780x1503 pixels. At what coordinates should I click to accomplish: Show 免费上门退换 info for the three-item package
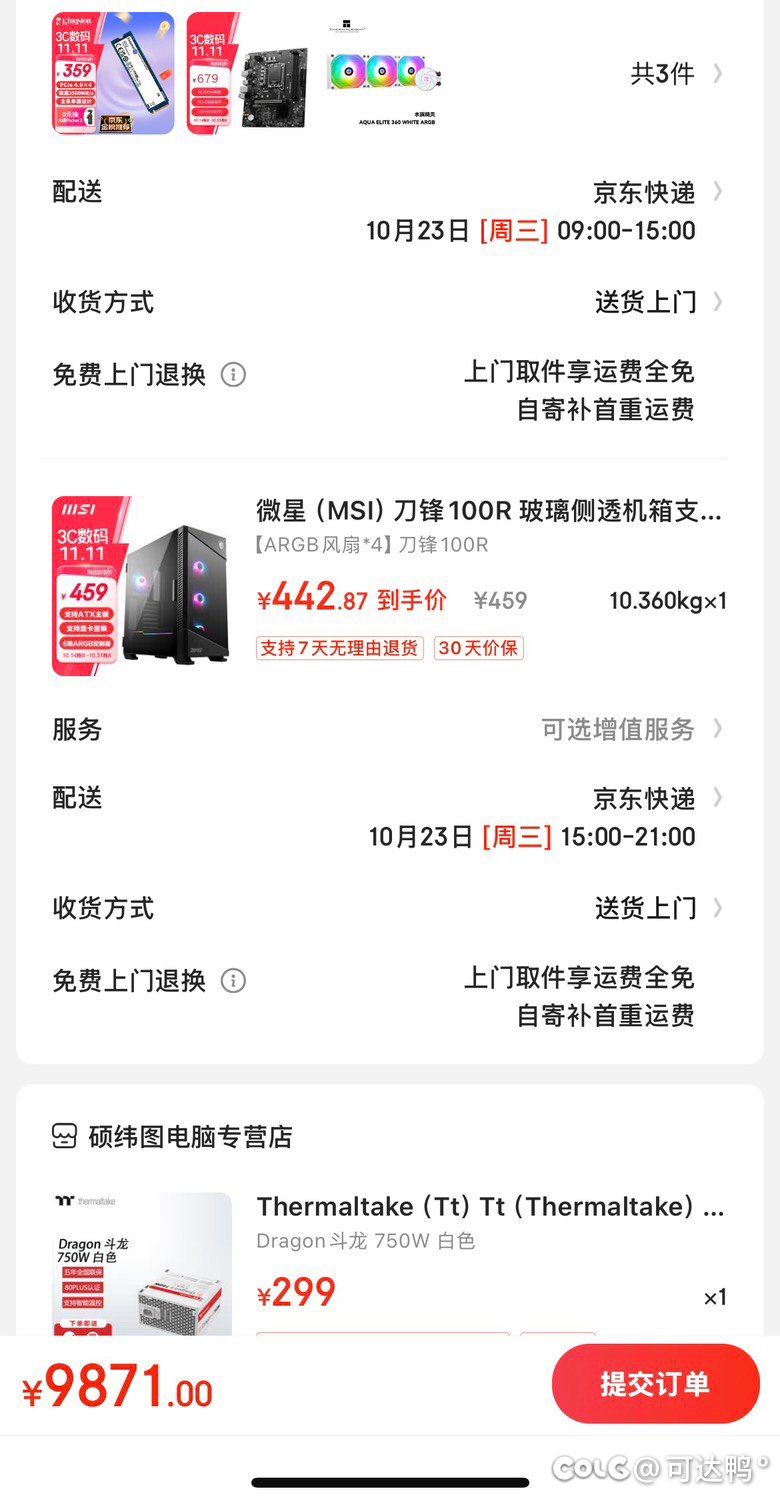point(233,375)
